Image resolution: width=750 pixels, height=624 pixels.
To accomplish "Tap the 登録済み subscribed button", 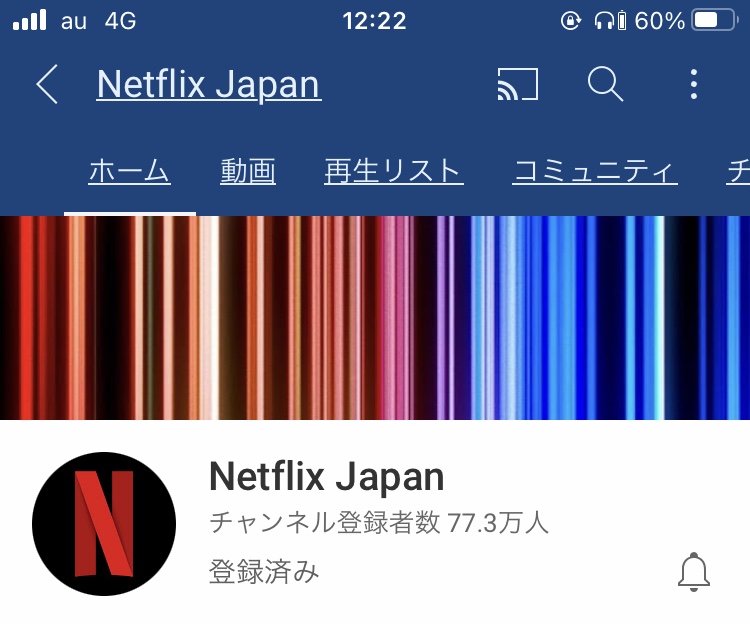I will click(264, 572).
